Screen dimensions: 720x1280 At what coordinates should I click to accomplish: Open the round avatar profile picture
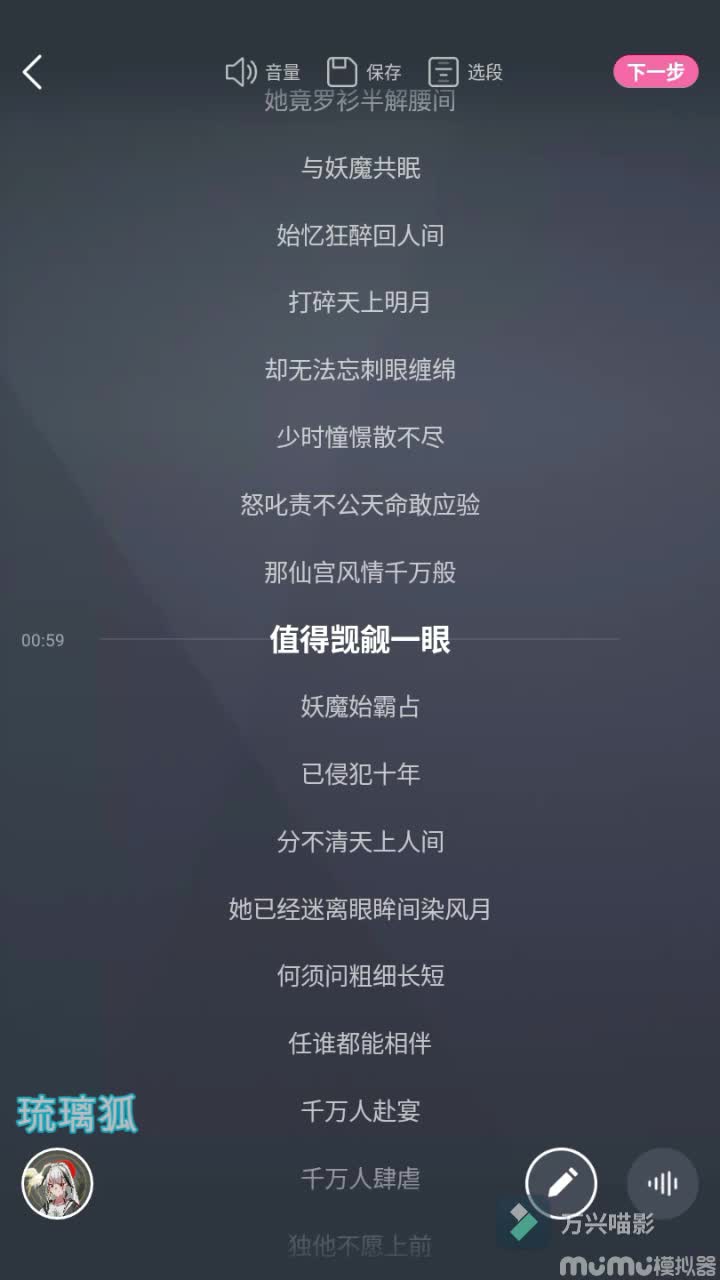click(x=57, y=1183)
